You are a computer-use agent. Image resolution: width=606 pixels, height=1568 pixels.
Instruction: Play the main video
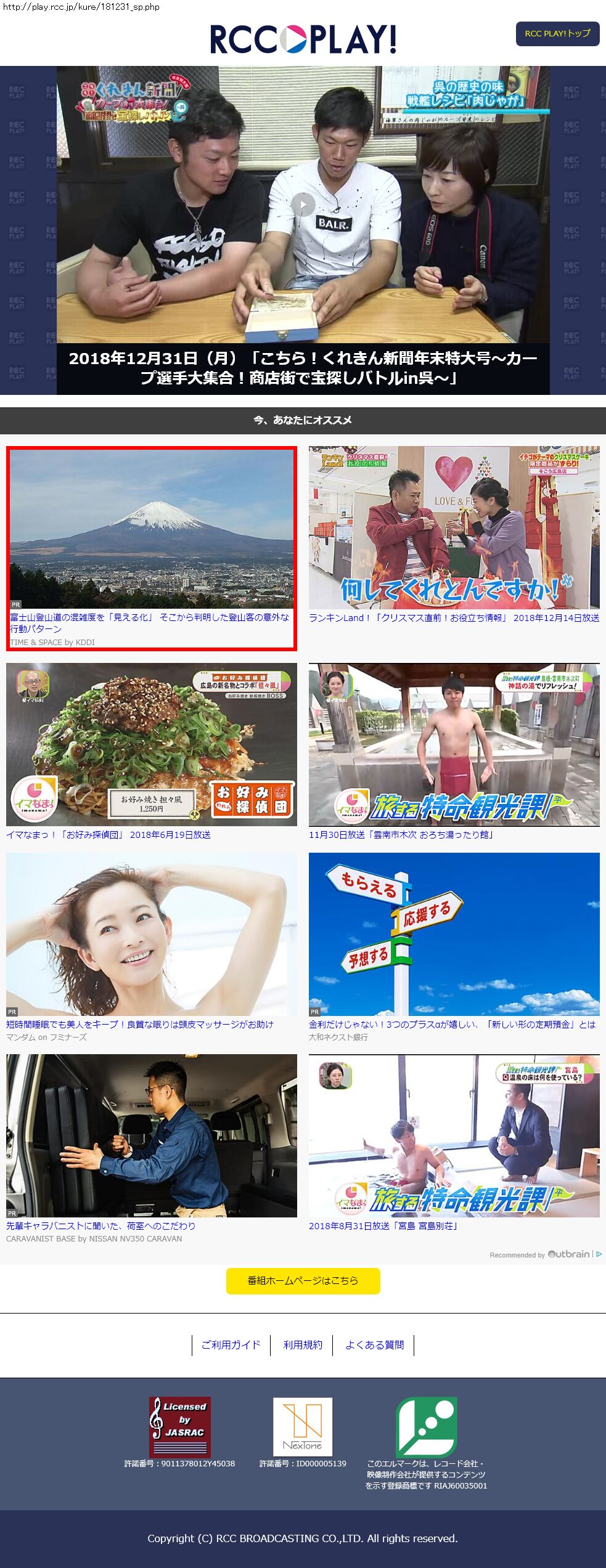303,205
